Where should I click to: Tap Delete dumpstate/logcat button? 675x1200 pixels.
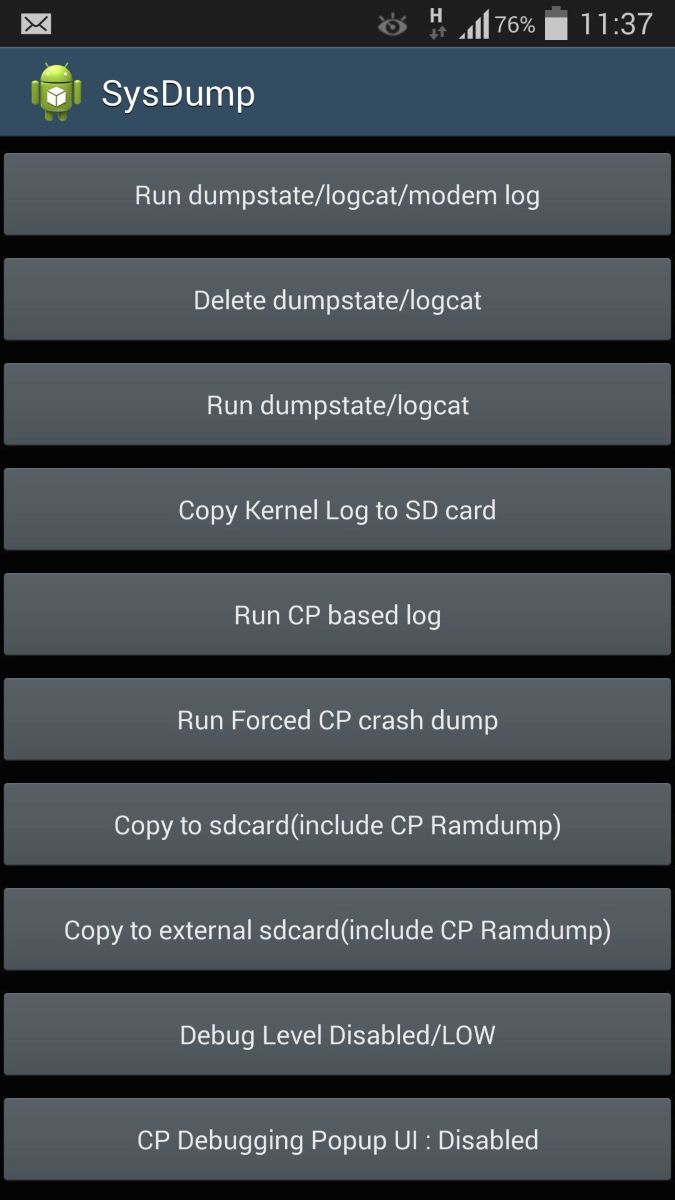pyautogui.click(x=337, y=299)
